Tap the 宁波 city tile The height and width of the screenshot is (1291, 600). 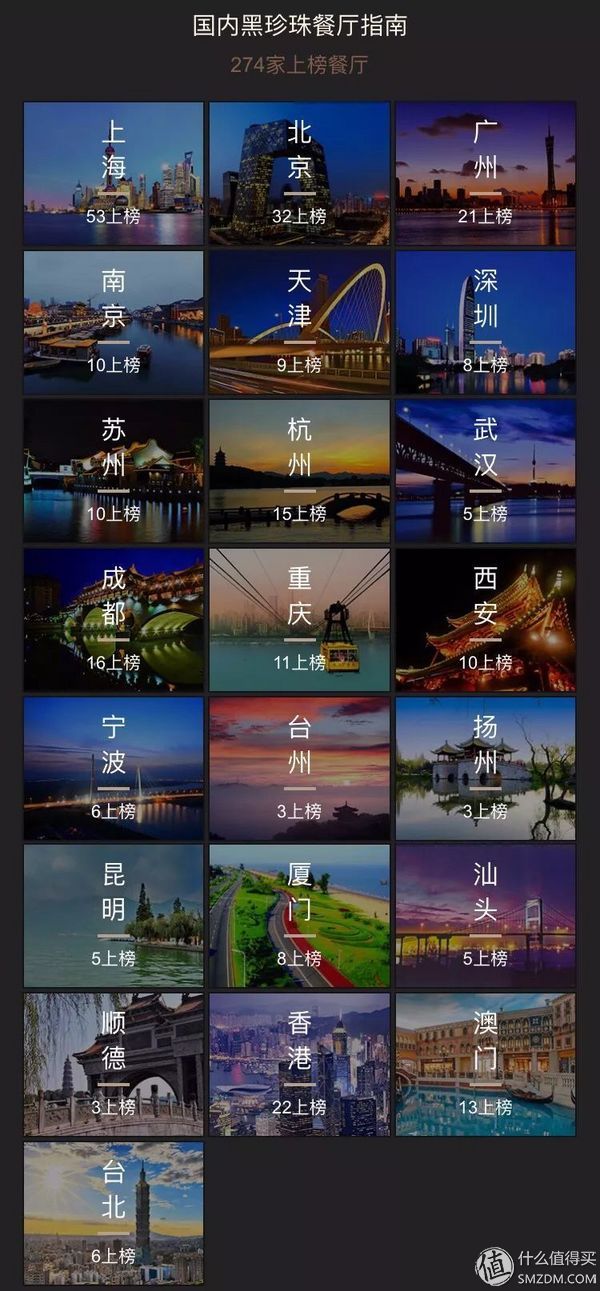click(x=113, y=768)
